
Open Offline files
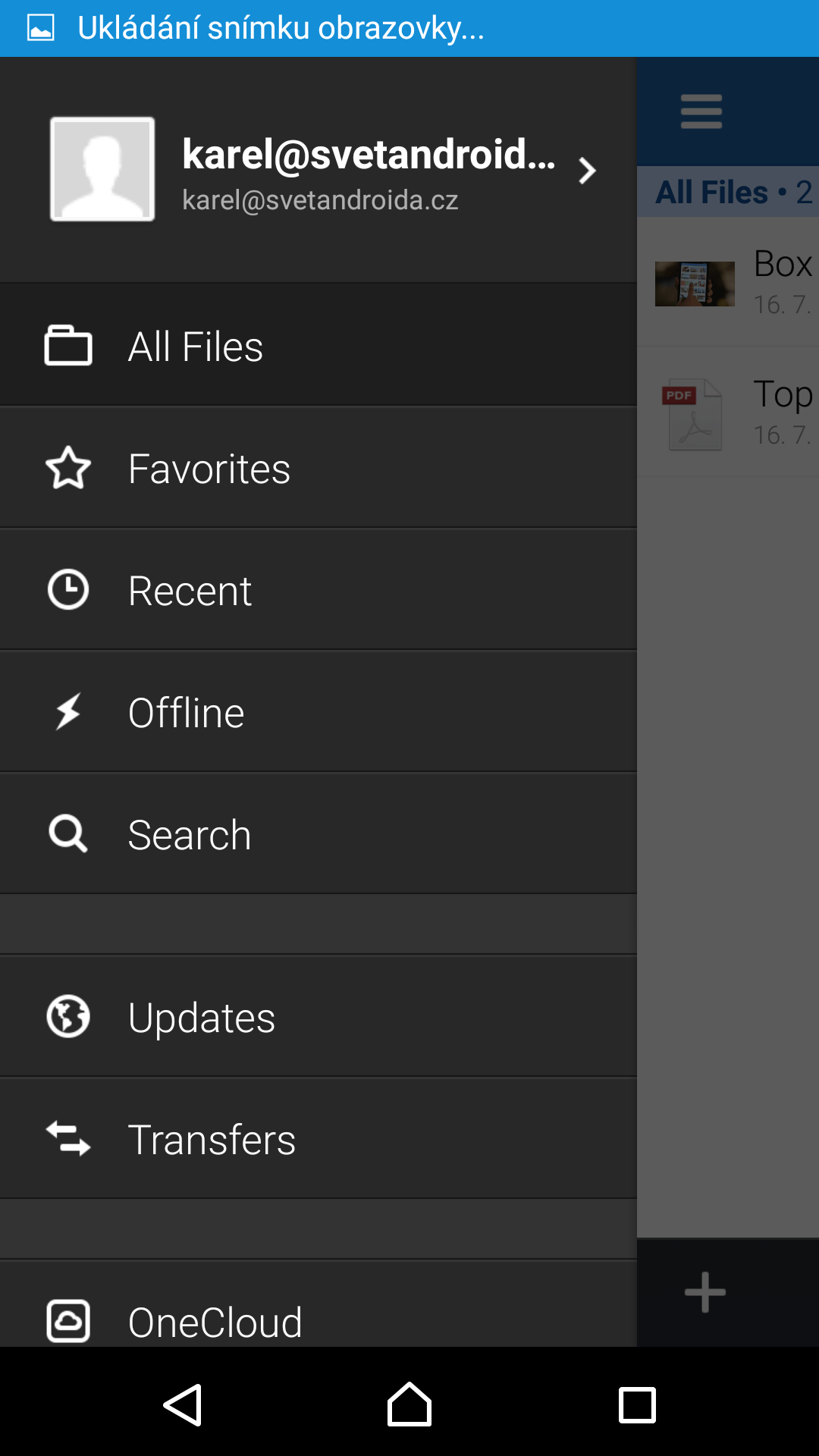[318, 712]
